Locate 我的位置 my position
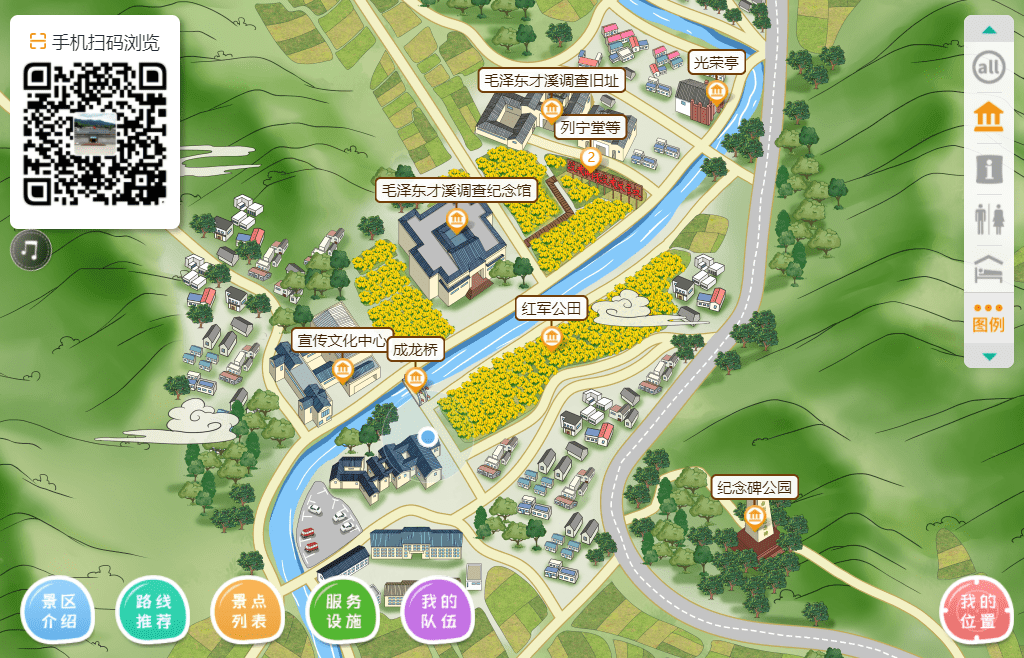Viewport: 1024px width, 658px height. point(977,612)
